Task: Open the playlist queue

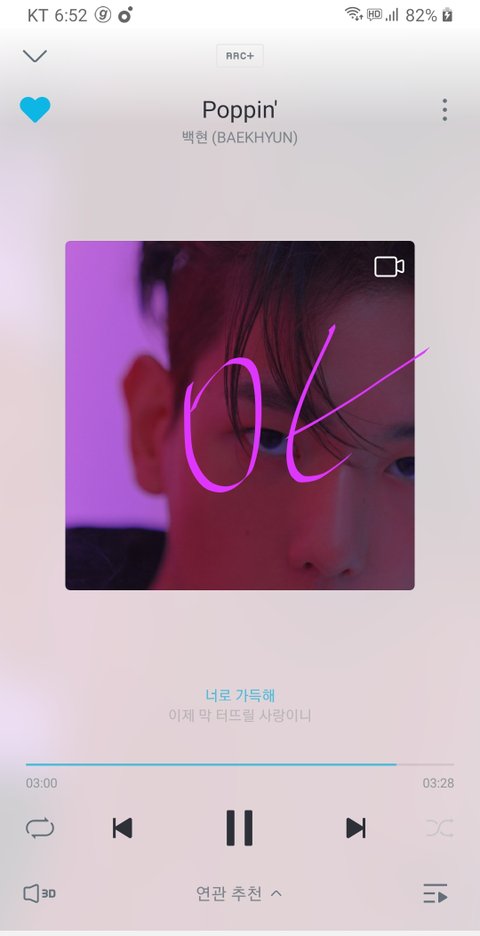Action: tap(435, 894)
